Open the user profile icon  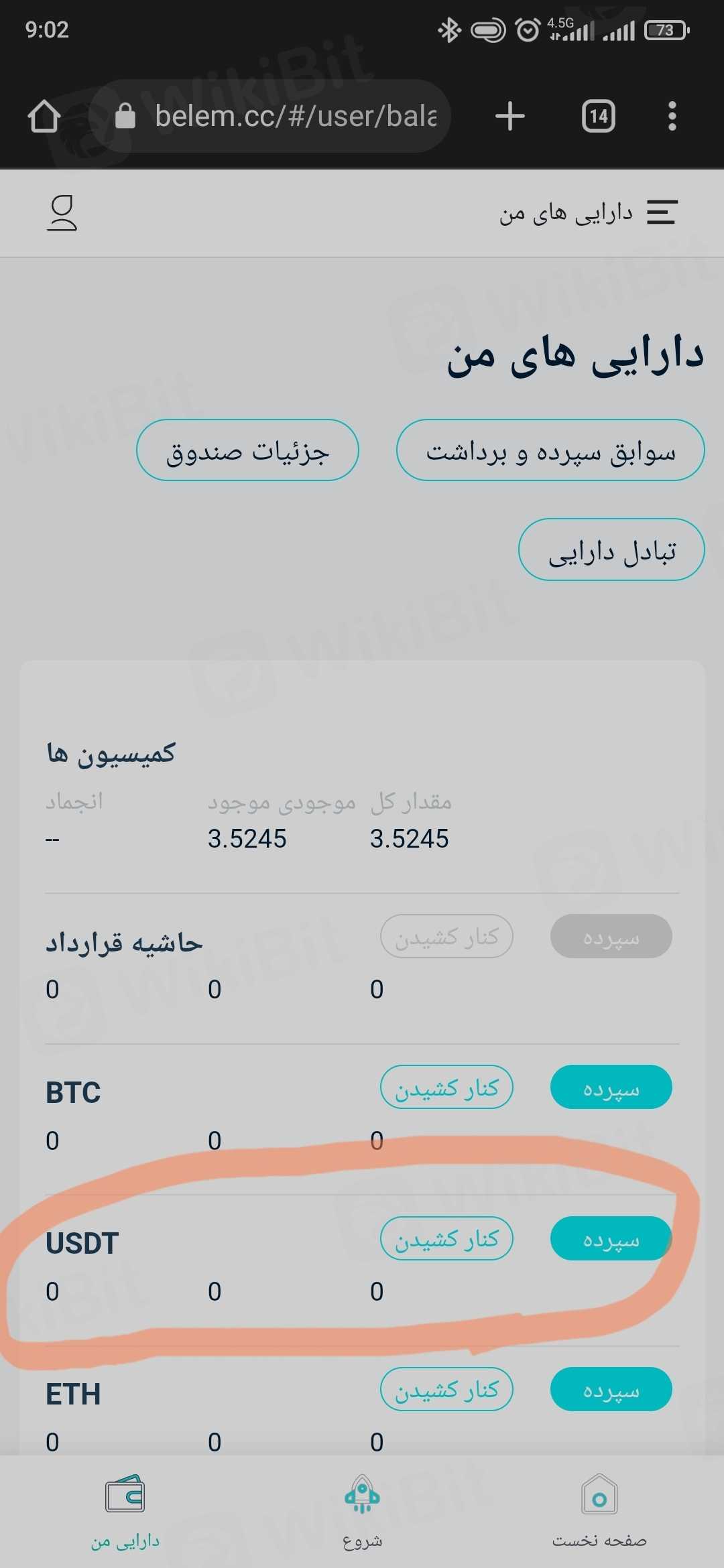(62, 213)
